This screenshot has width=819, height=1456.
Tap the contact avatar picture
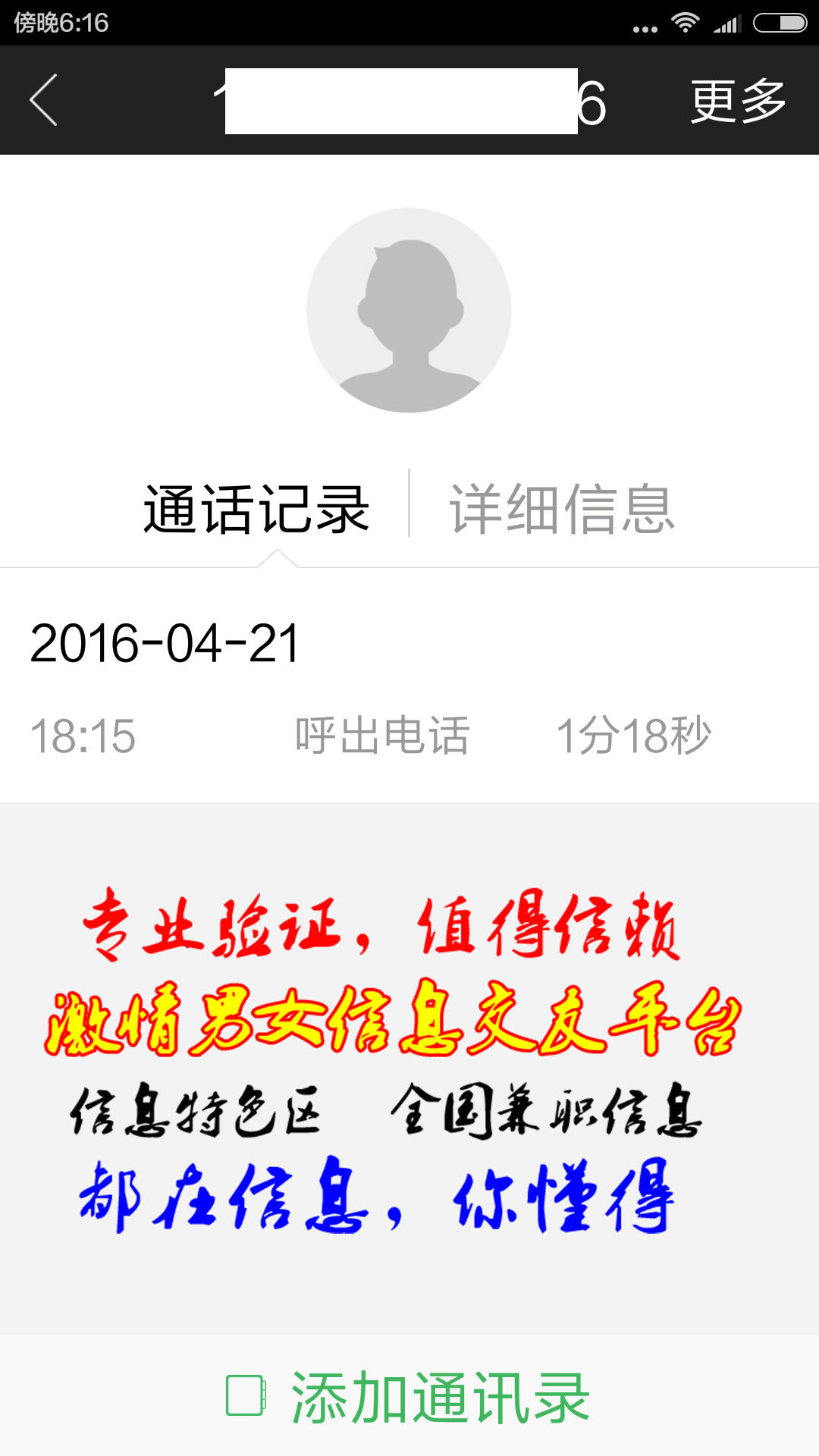coord(409,310)
